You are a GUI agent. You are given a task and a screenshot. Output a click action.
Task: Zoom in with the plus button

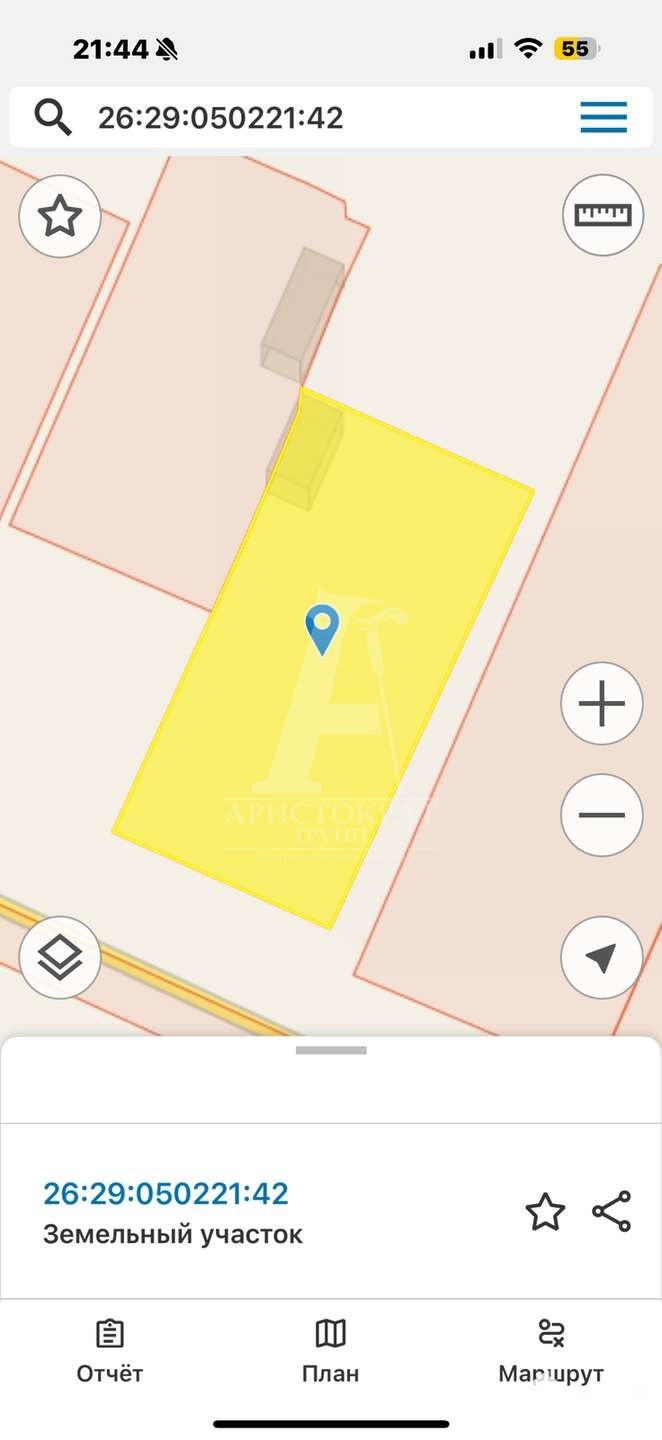601,704
